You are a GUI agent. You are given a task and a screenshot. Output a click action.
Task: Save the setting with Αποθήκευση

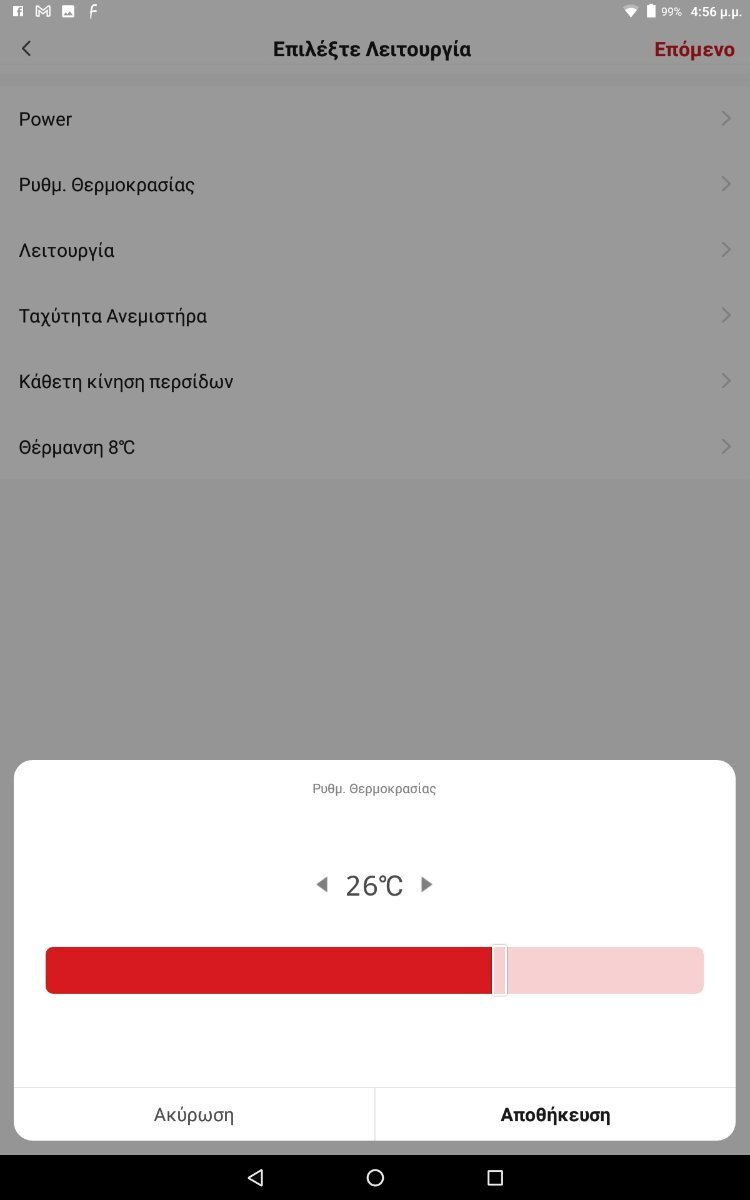click(x=555, y=1114)
